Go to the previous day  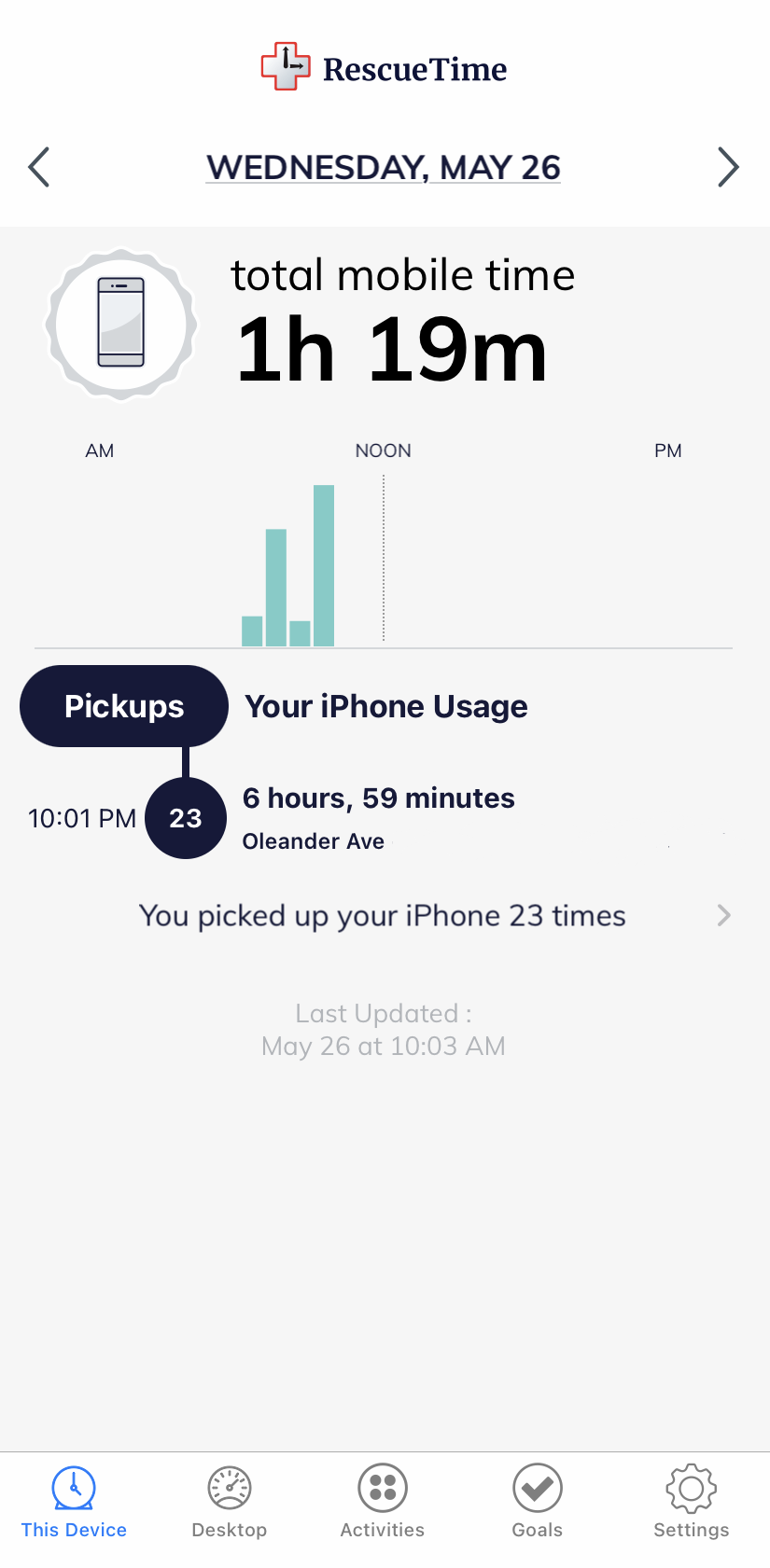[39, 168]
